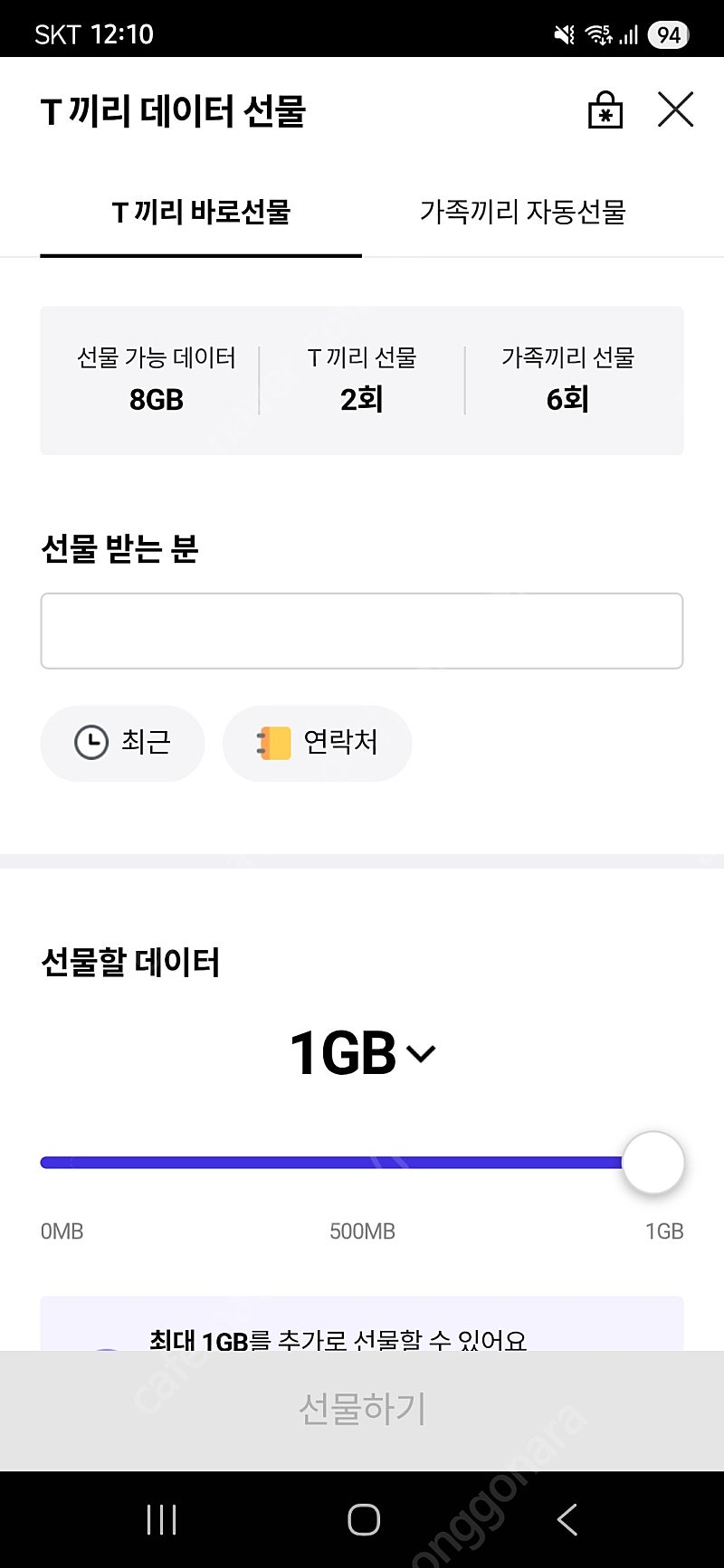
Task: Open the gift box lock icon
Action: [x=605, y=110]
